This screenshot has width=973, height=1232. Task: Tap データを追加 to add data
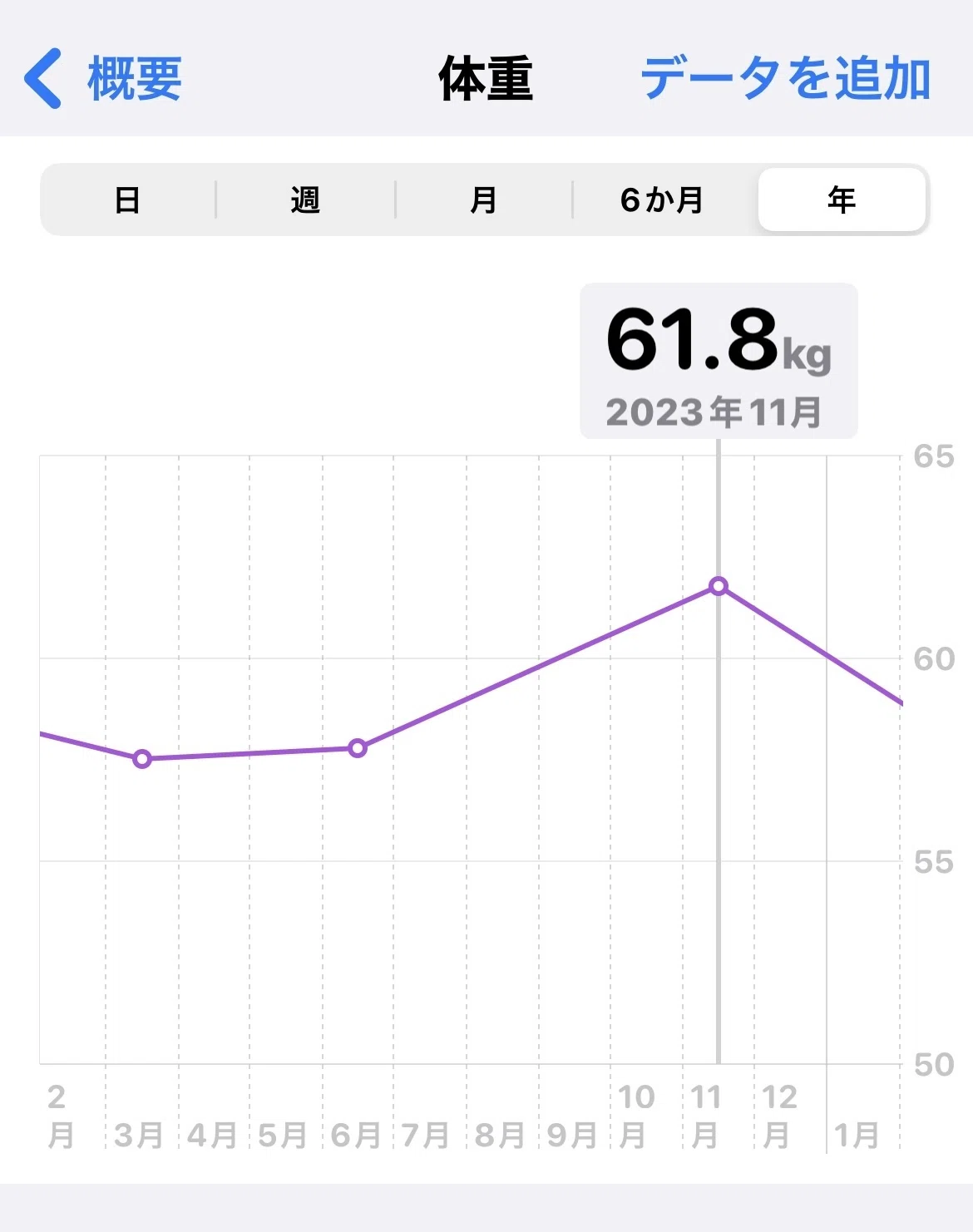coord(785,79)
